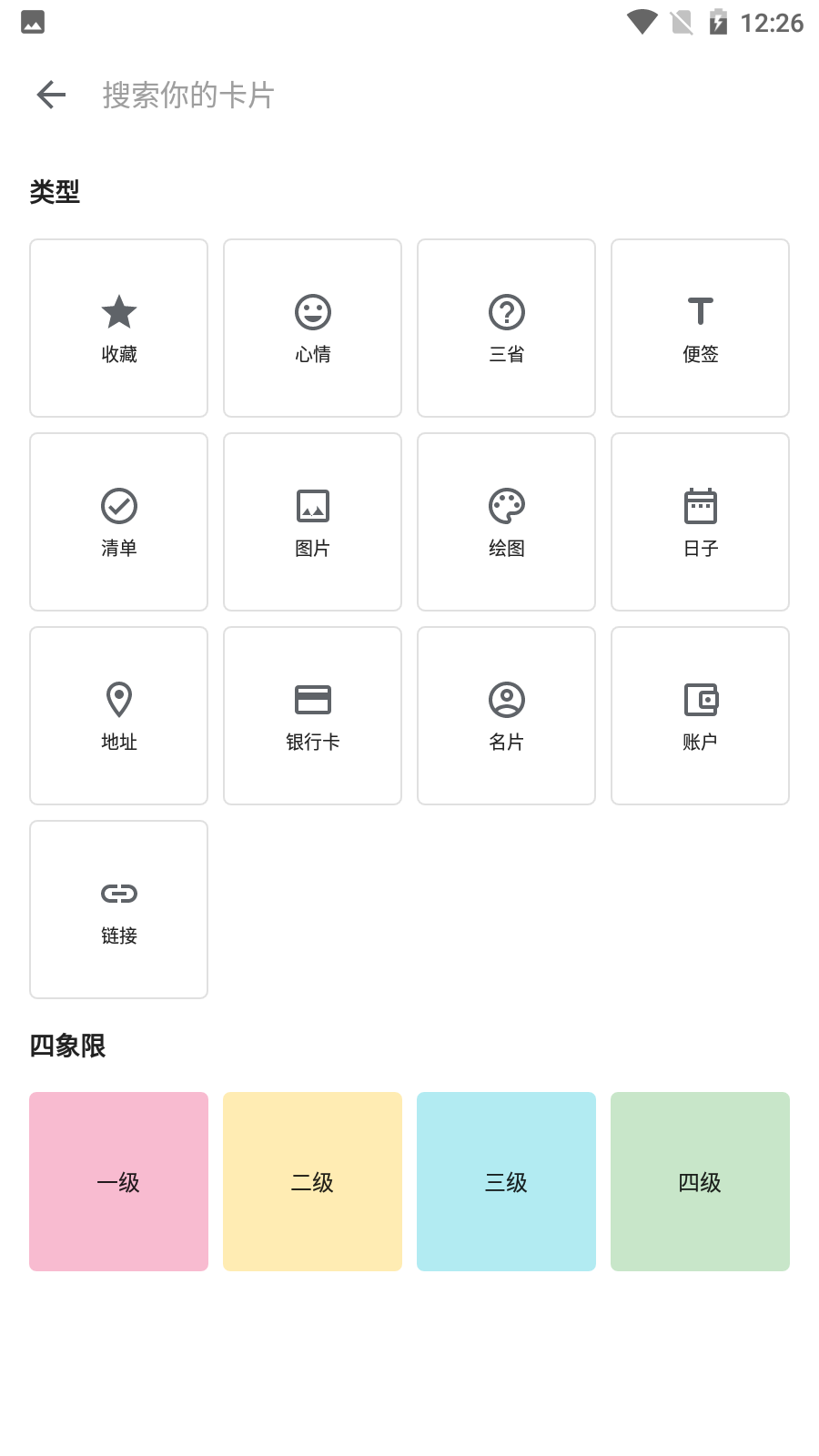
Task: Select the 日子 calendar type
Action: (x=700, y=522)
